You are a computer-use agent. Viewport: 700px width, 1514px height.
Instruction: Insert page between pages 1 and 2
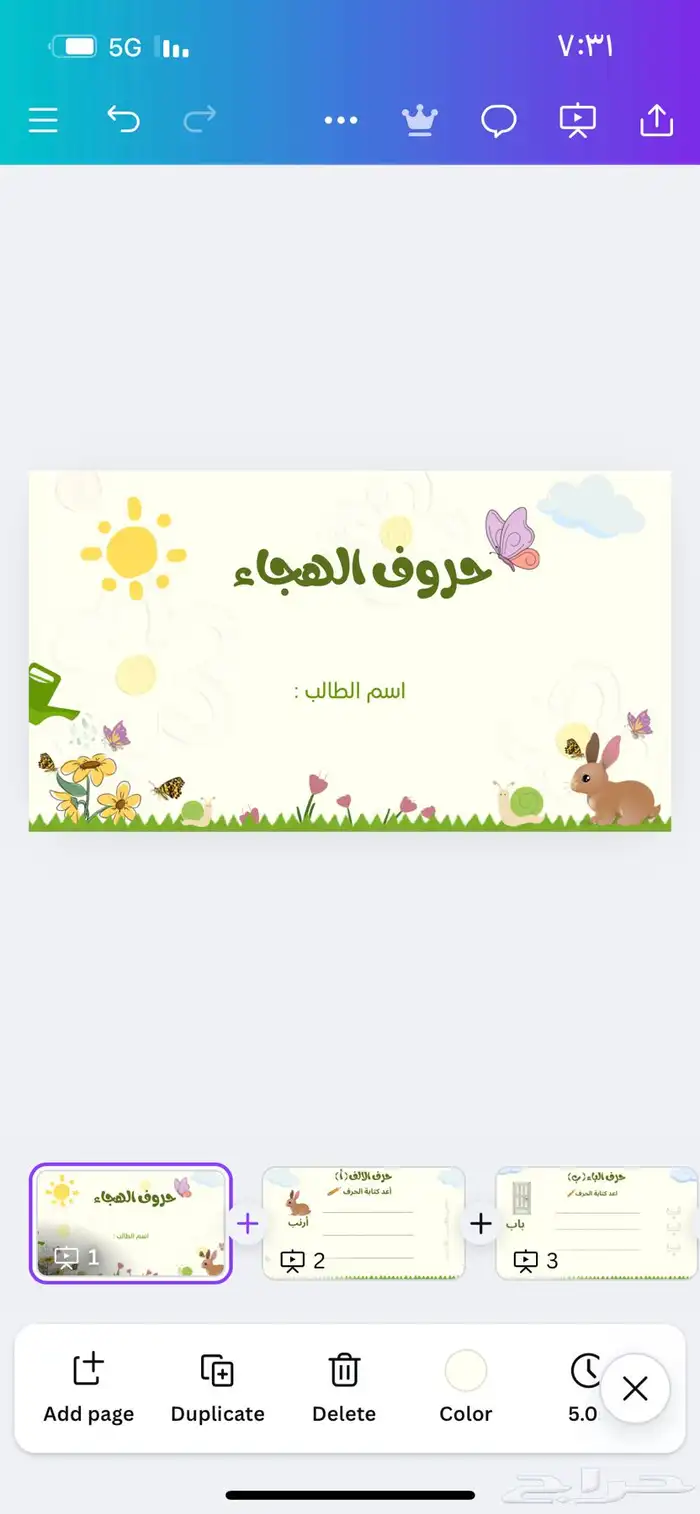(247, 1223)
